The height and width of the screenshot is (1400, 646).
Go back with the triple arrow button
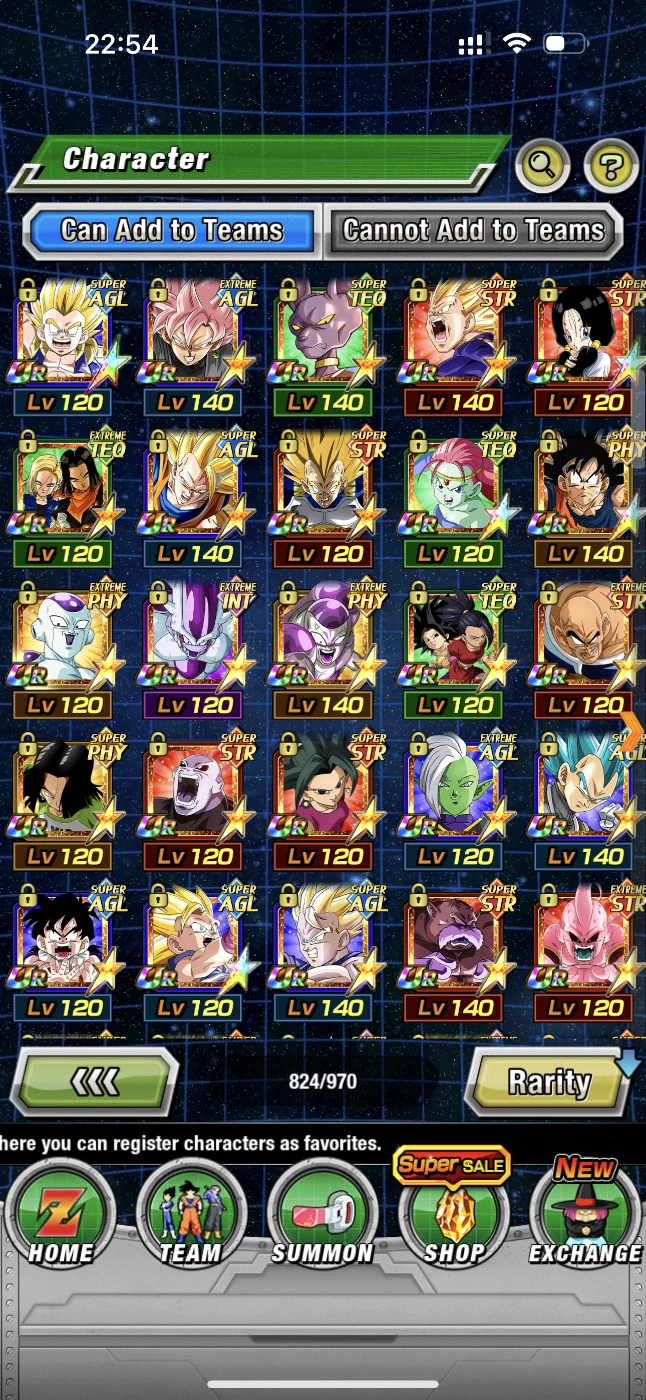[x=93, y=1082]
